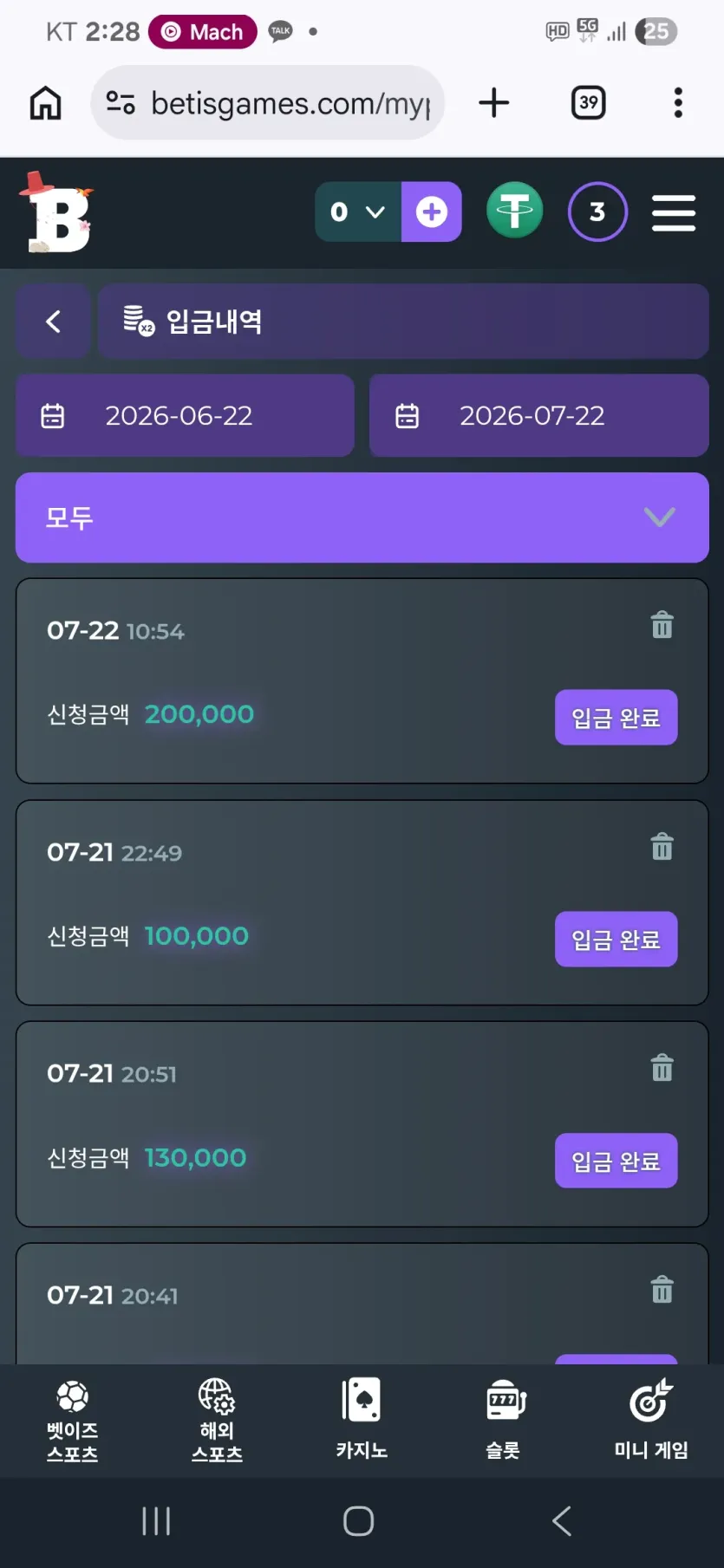Viewport: 724px width, 1568px height.
Task: Open the green Tether icon
Action: [515, 211]
